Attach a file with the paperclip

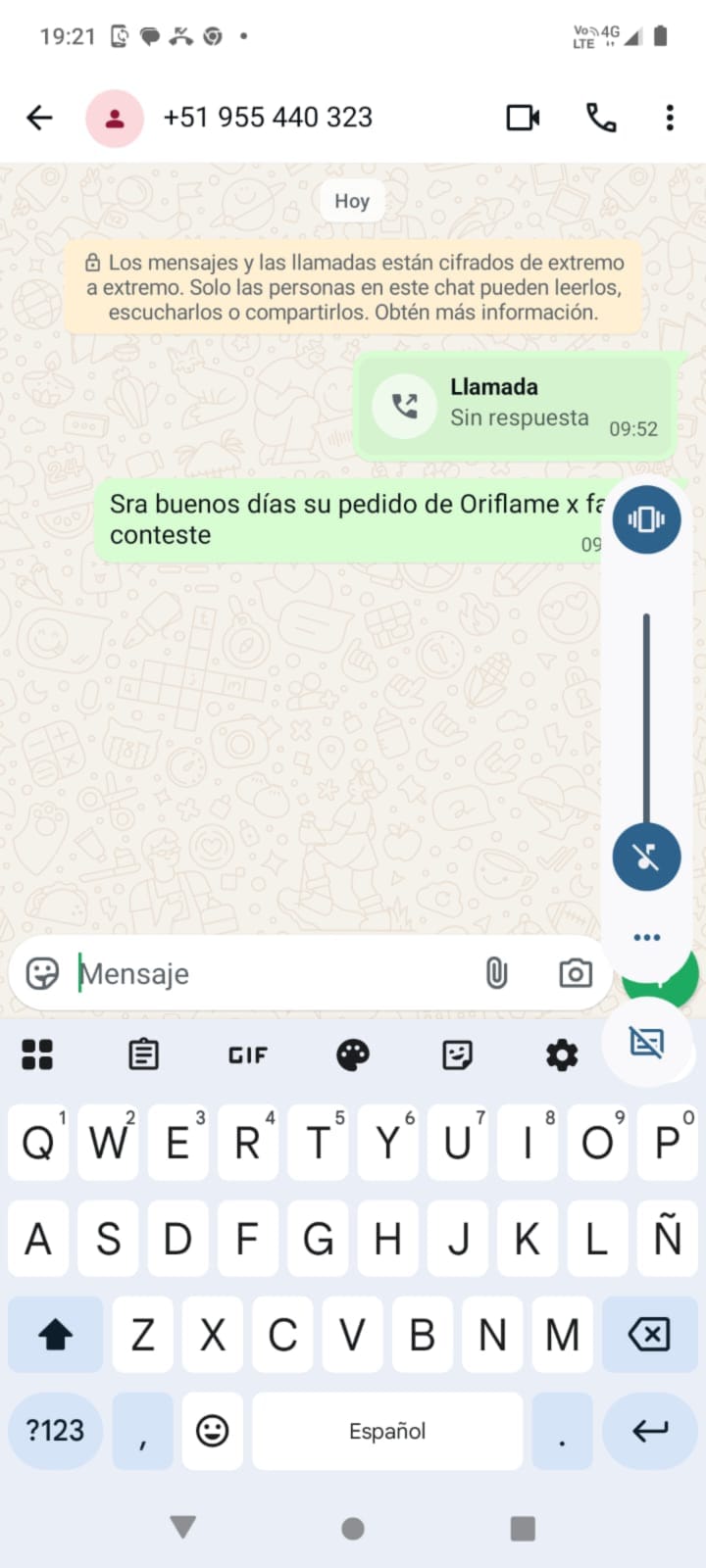pyautogui.click(x=496, y=973)
